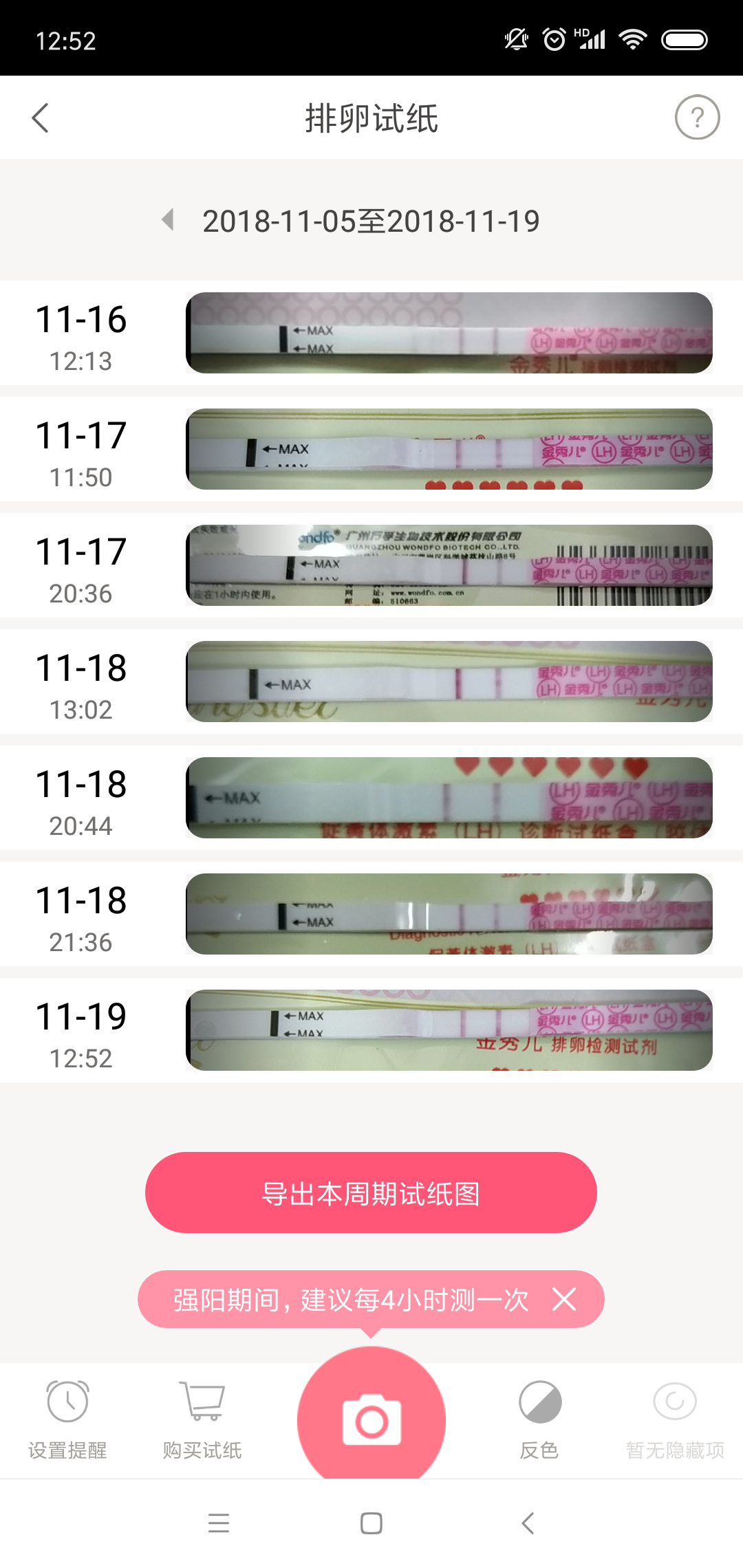Open the Android recents menu button
The height and width of the screenshot is (1568, 743).
click(x=218, y=1523)
